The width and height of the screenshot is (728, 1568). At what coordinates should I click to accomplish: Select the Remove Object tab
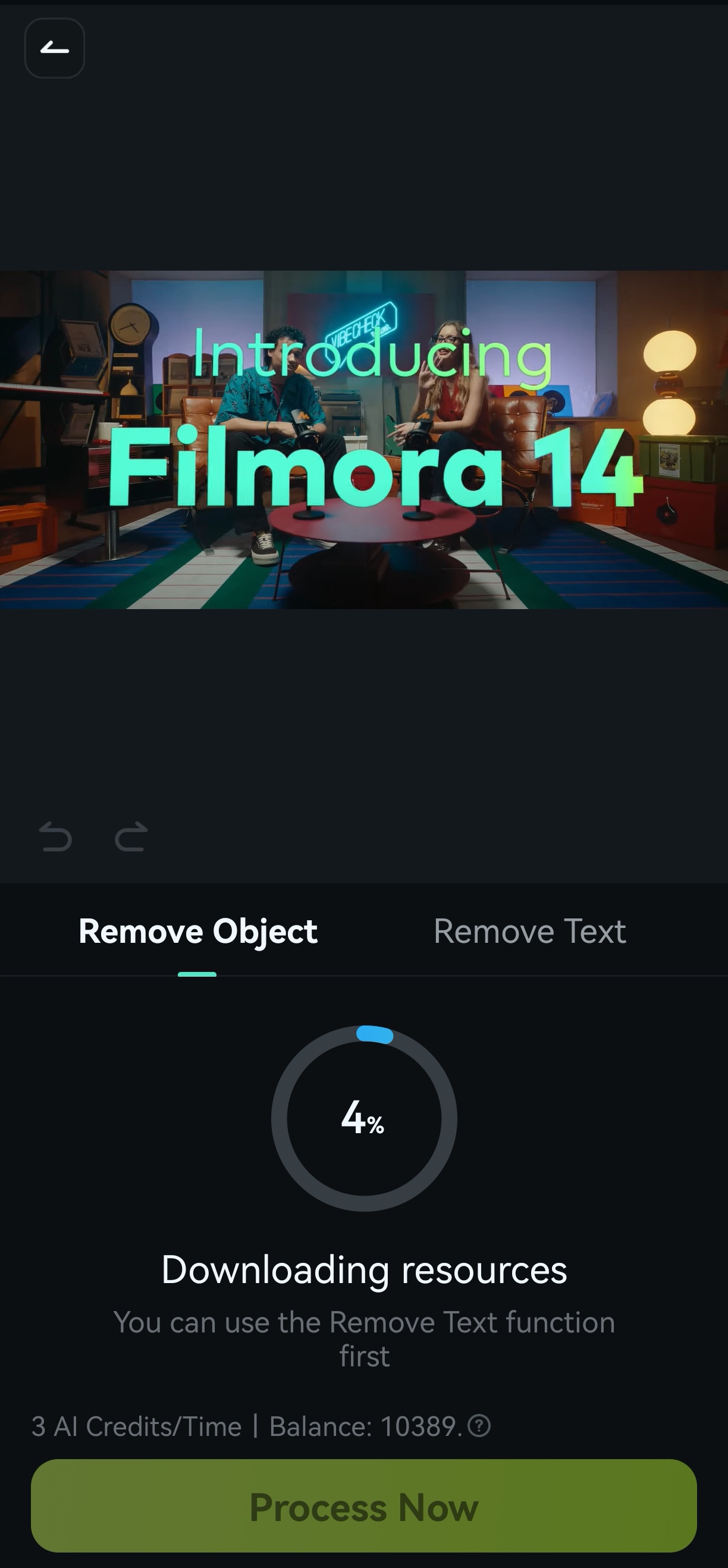tap(197, 932)
